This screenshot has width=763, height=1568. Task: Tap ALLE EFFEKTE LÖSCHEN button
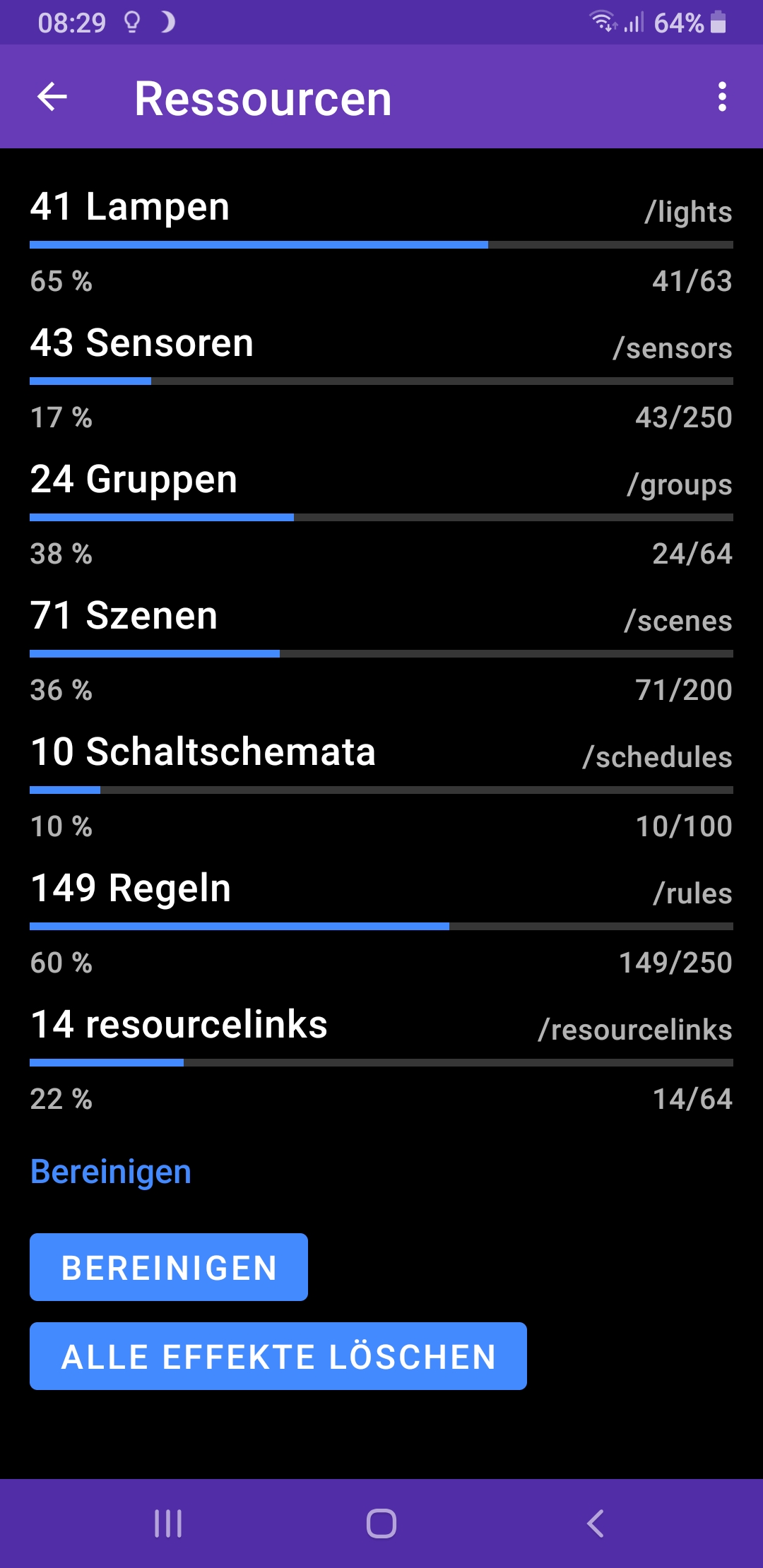pyautogui.click(x=278, y=1356)
